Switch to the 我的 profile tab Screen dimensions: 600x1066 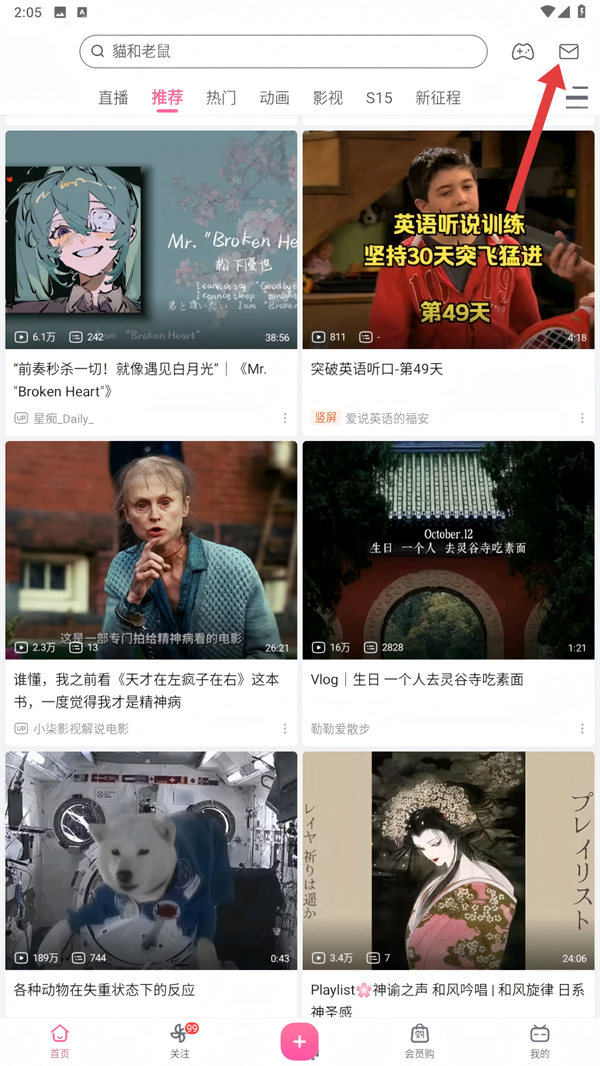540,1041
